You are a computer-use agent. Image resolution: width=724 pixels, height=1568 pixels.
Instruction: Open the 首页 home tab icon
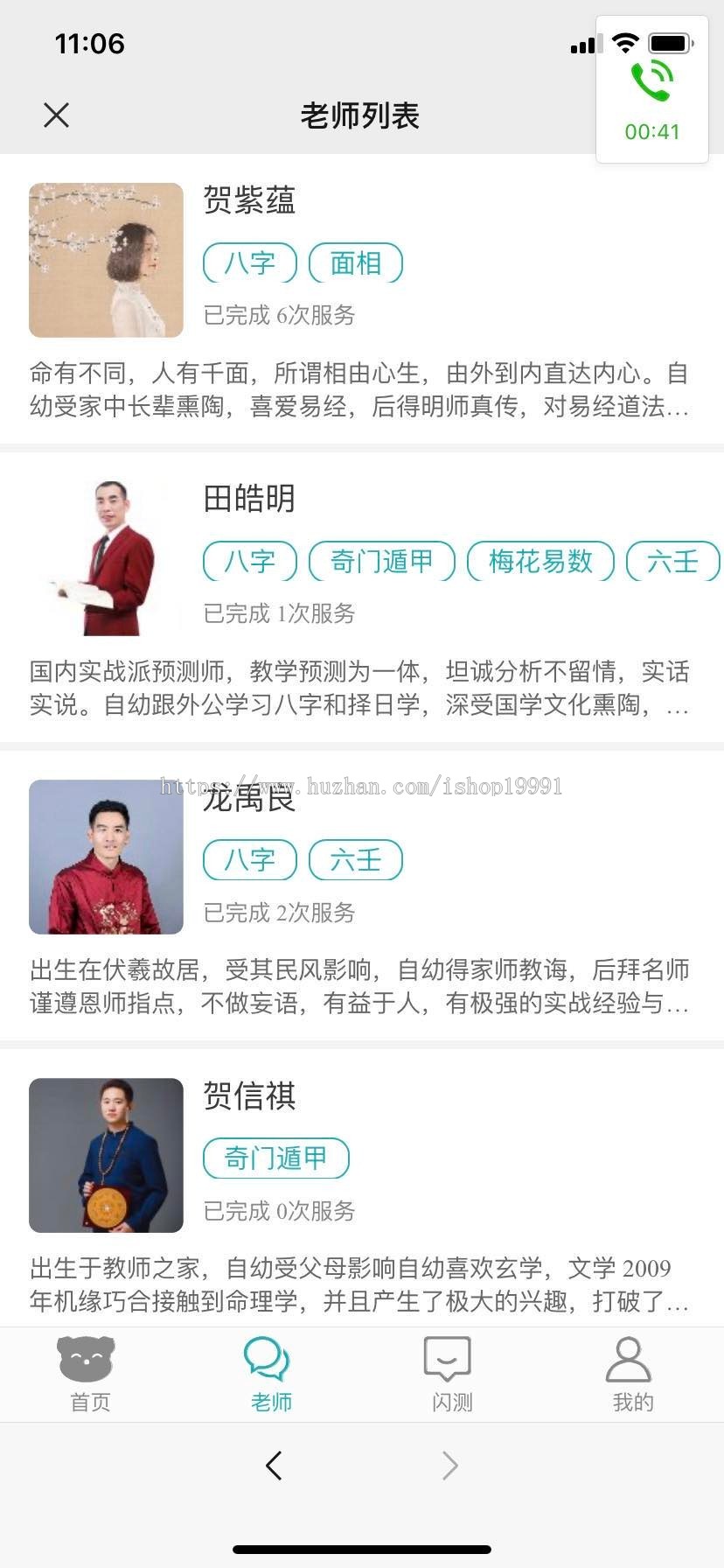pos(87,1358)
